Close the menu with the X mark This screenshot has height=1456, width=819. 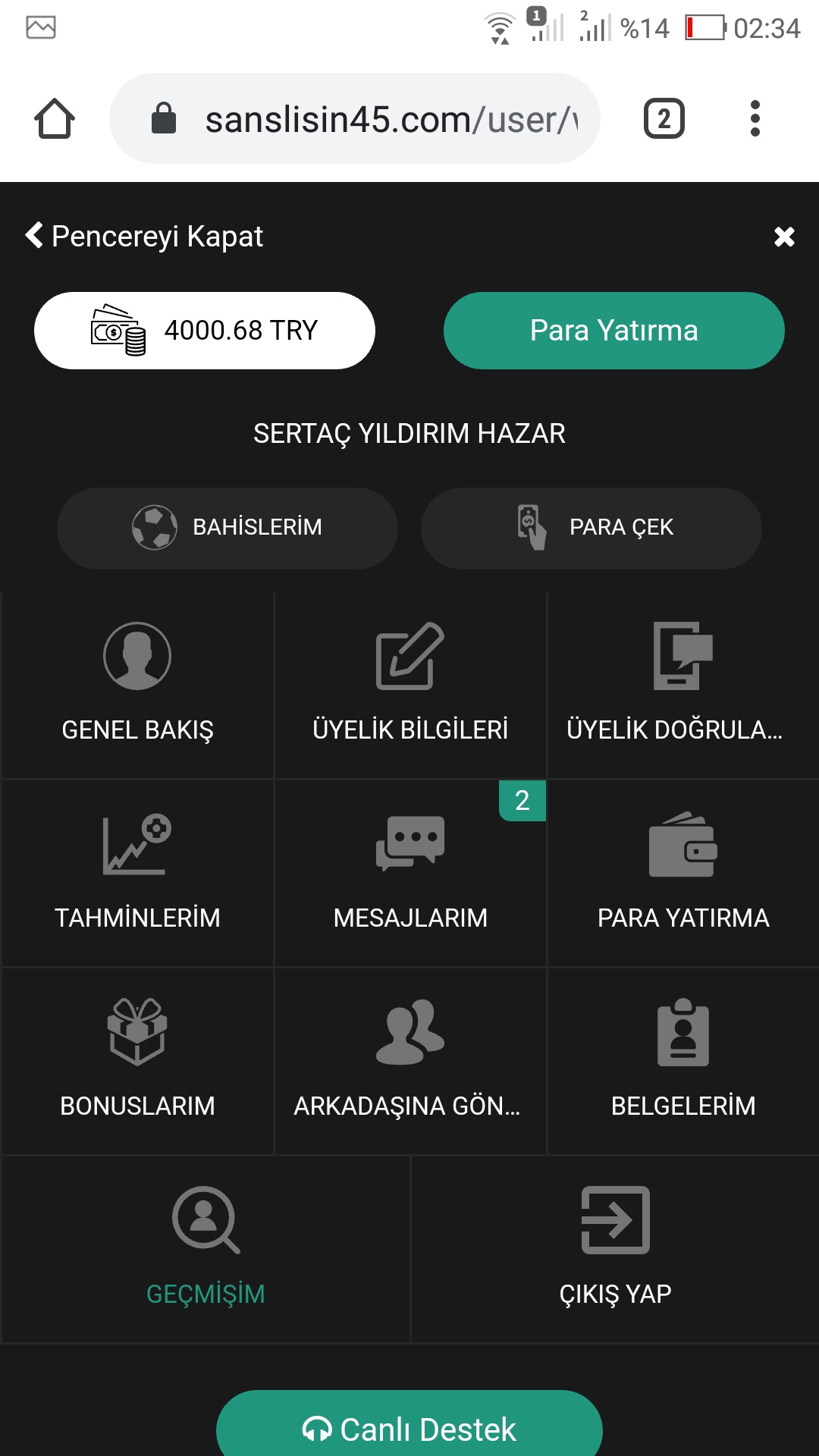[x=784, y=237]
